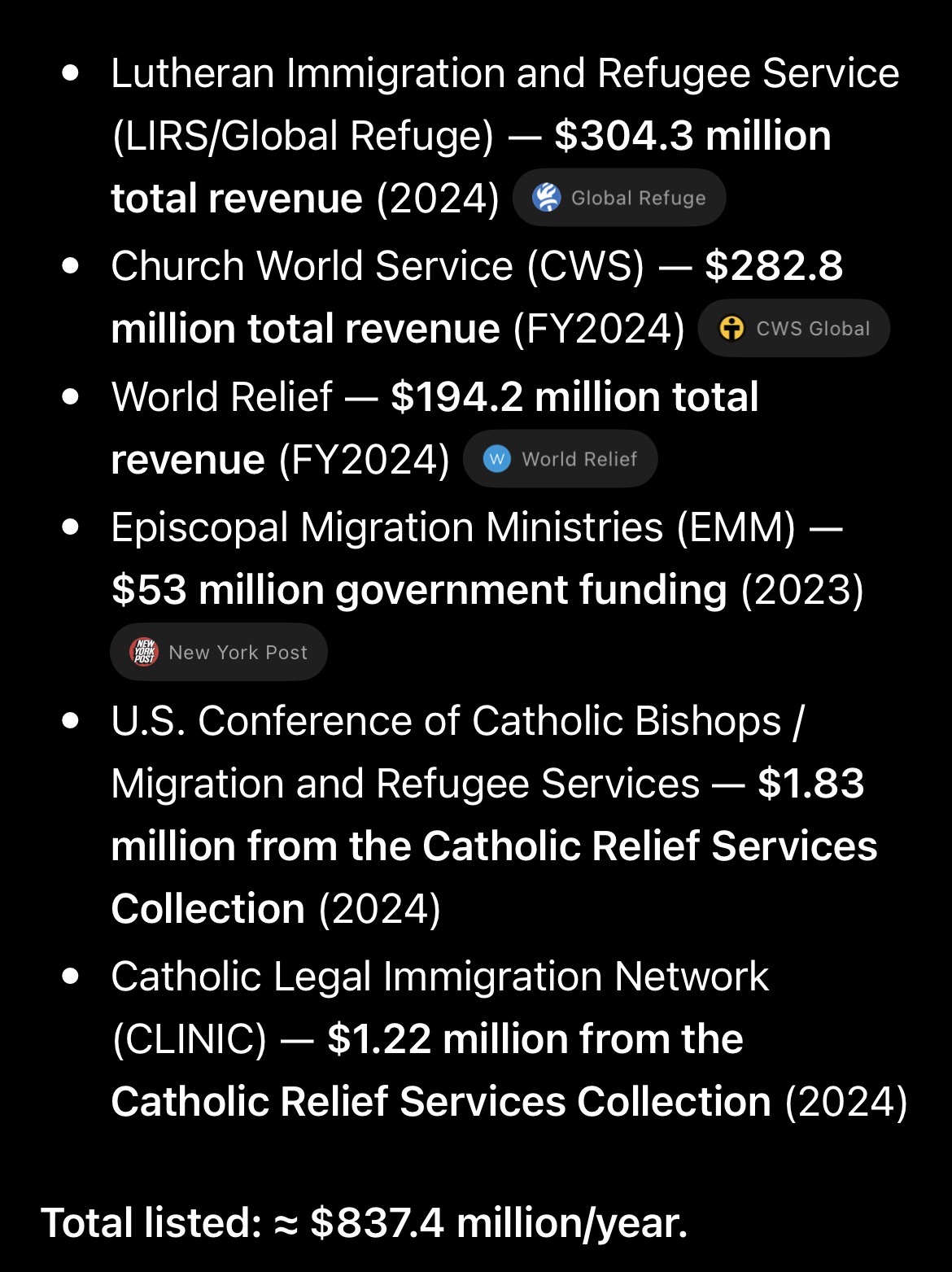Open the New York Post citation

pyautogui.click(x=219, y=652)
